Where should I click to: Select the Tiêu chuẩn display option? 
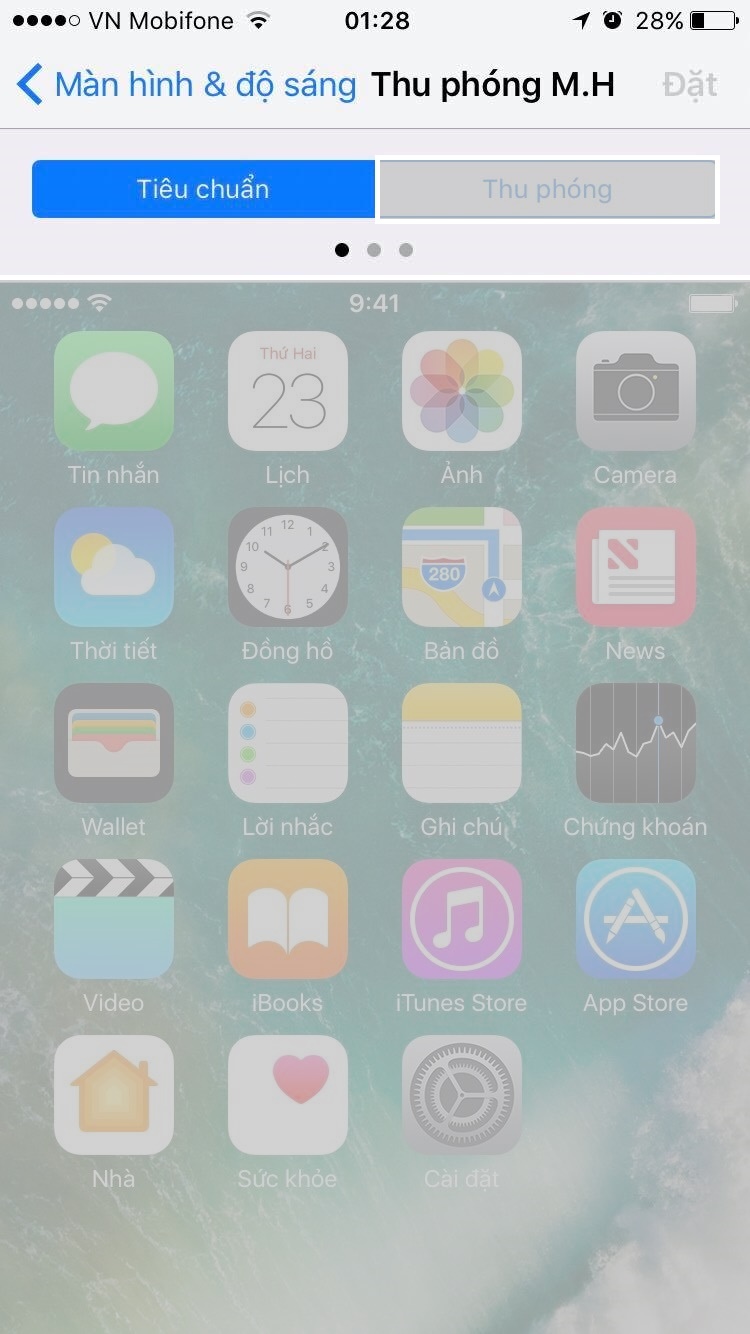tap(203, 189)
